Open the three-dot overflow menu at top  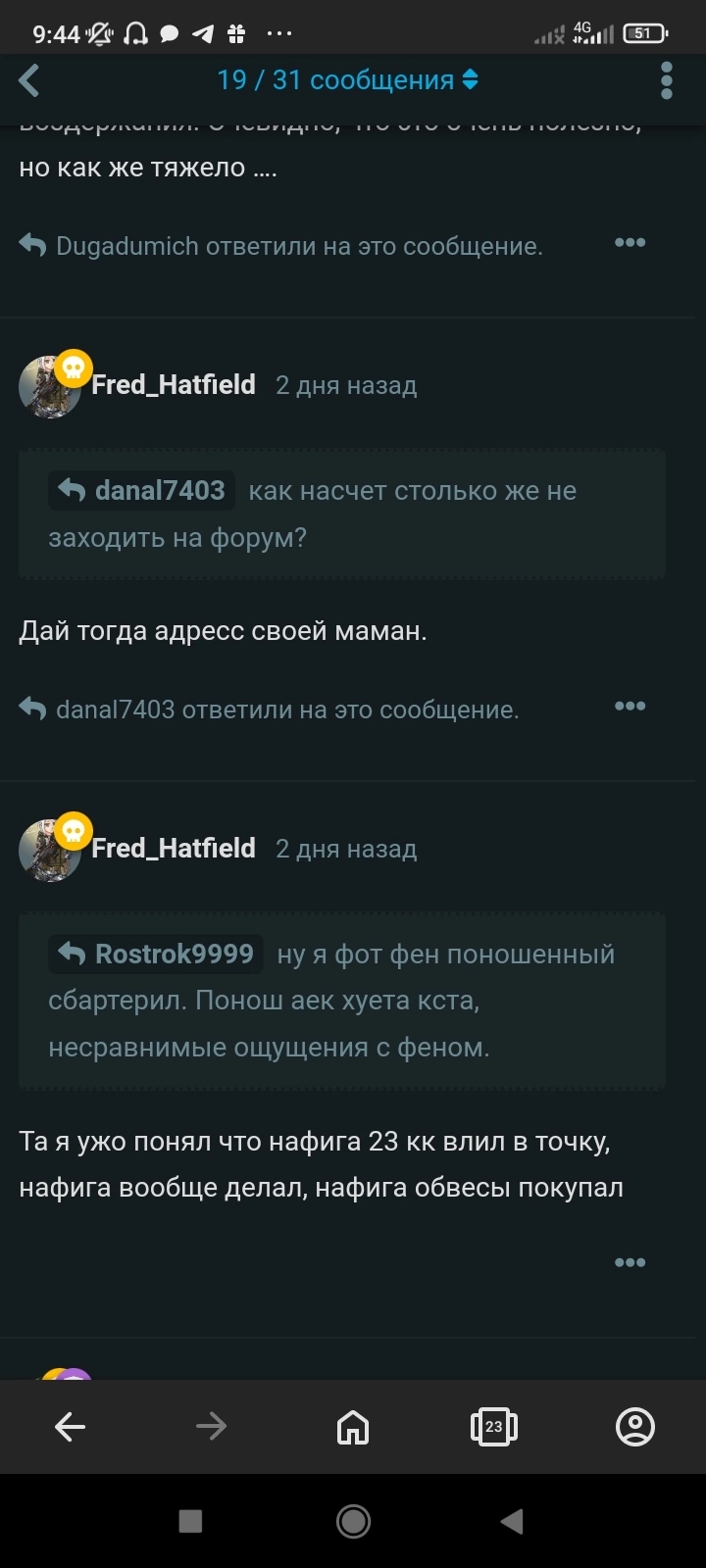pos(667,80)
